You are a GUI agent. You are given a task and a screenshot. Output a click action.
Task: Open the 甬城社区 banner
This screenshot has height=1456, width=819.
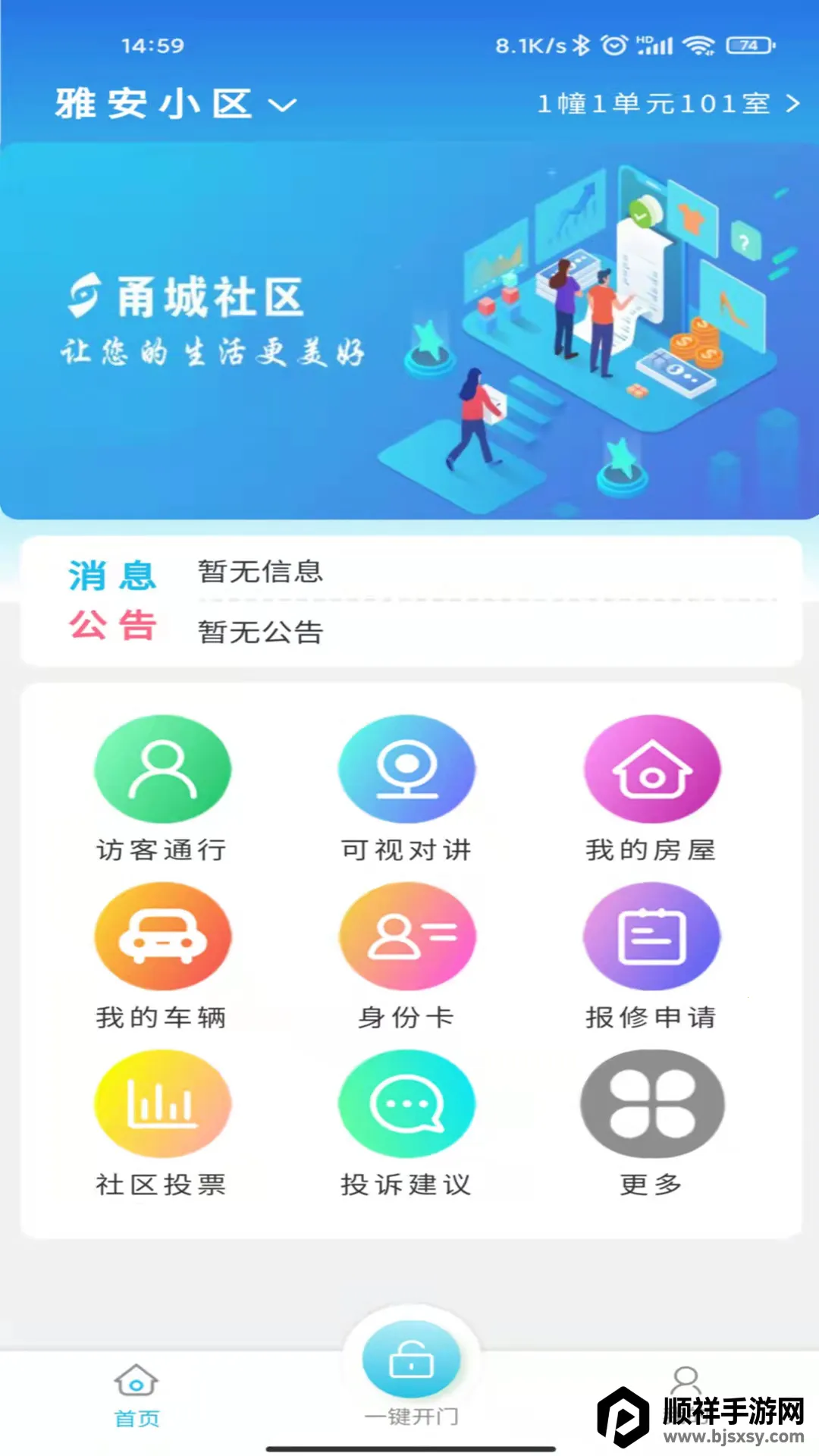(x=409, y=330)
